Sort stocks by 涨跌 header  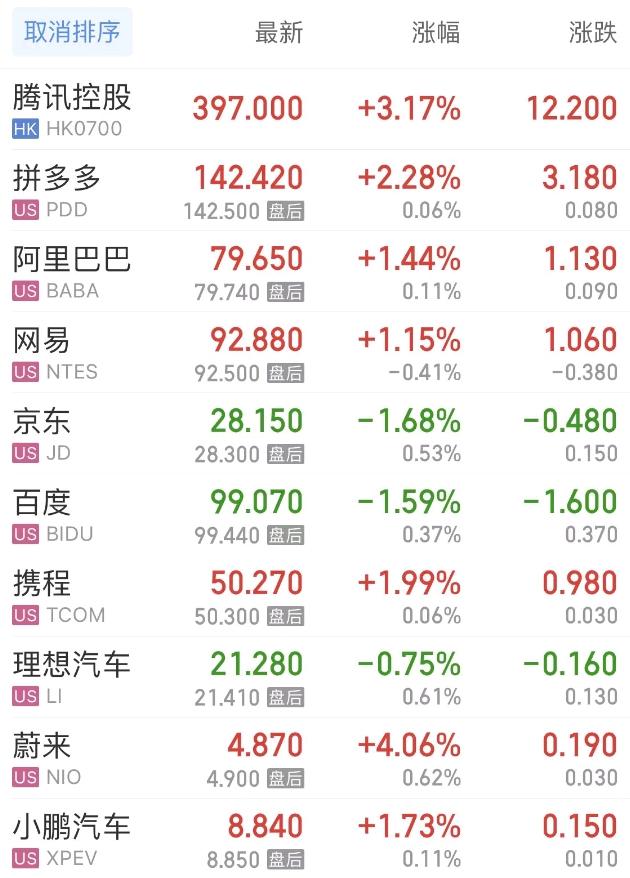point(592,32)
